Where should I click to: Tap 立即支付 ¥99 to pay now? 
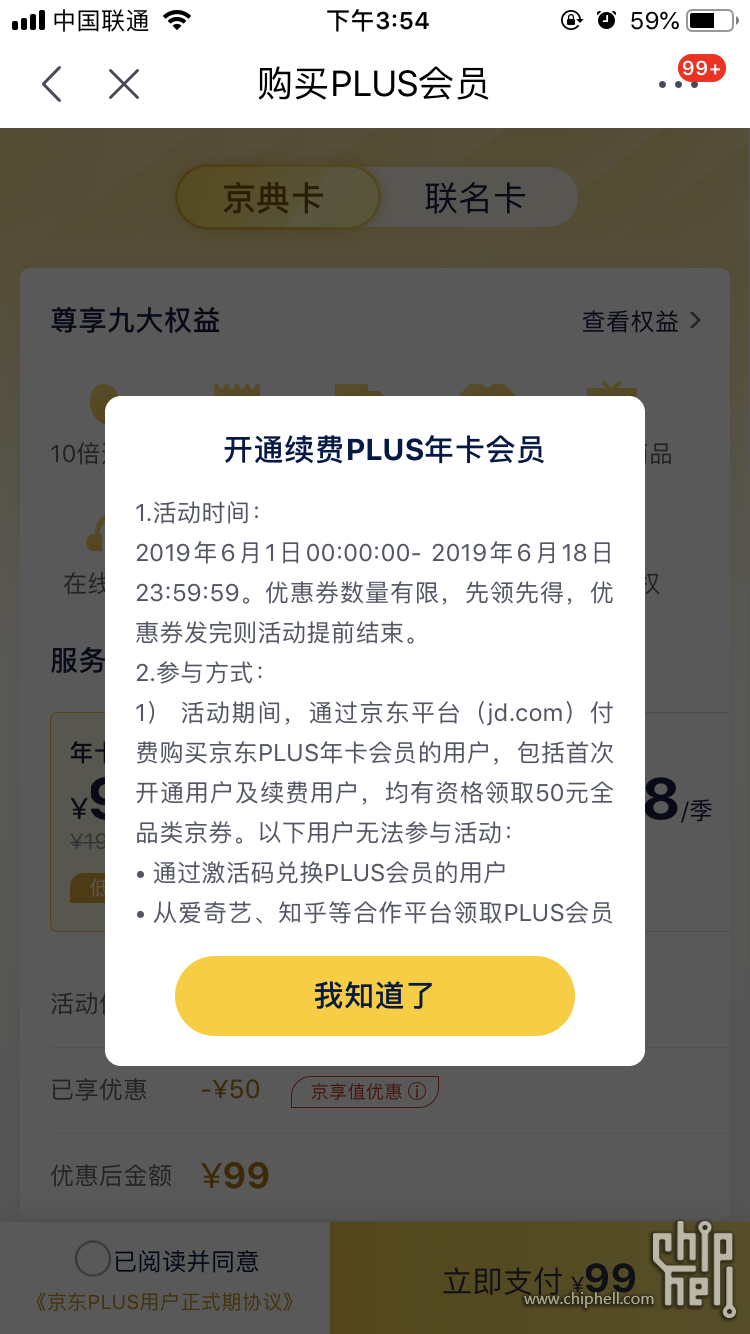[540, 1279]
